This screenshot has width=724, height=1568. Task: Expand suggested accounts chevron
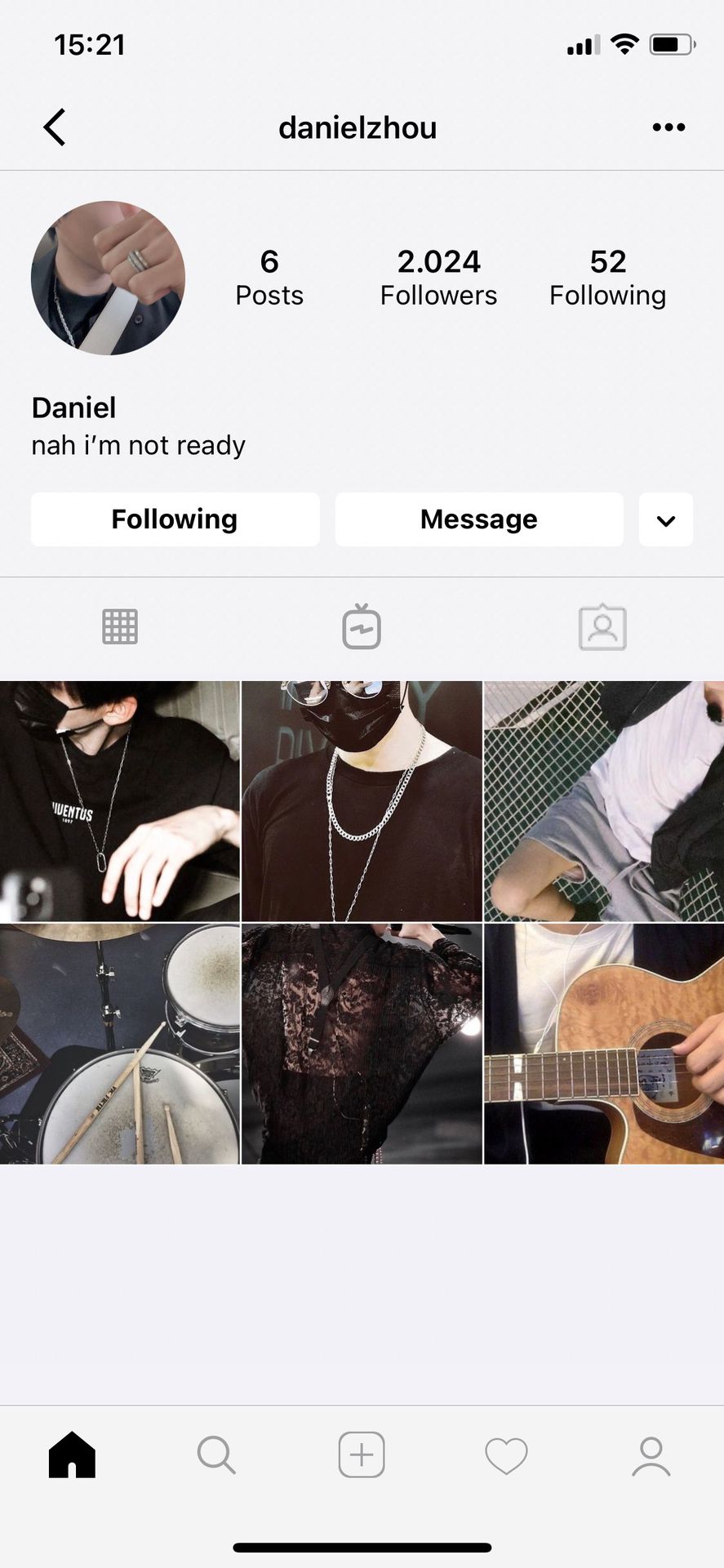pyautogui.click(x=666, y=520)
